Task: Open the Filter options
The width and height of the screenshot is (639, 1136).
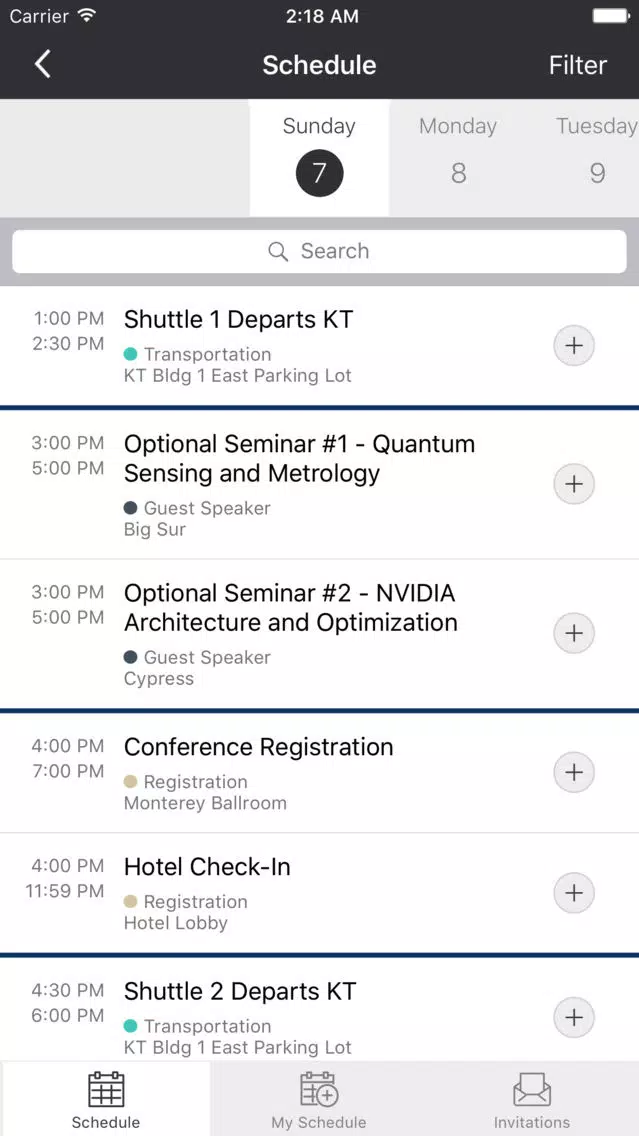Action: [x=577, y=65]
